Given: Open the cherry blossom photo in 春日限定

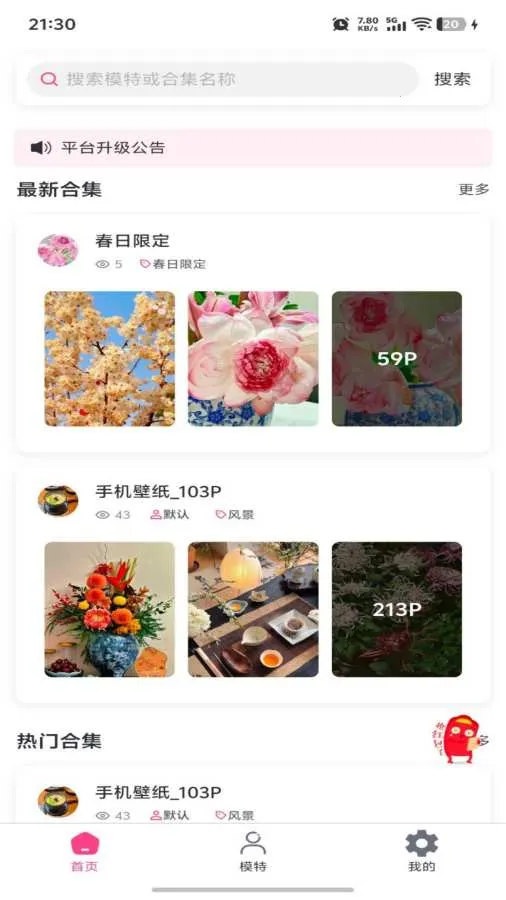Looking at the screenshot, I should point(110,359).
